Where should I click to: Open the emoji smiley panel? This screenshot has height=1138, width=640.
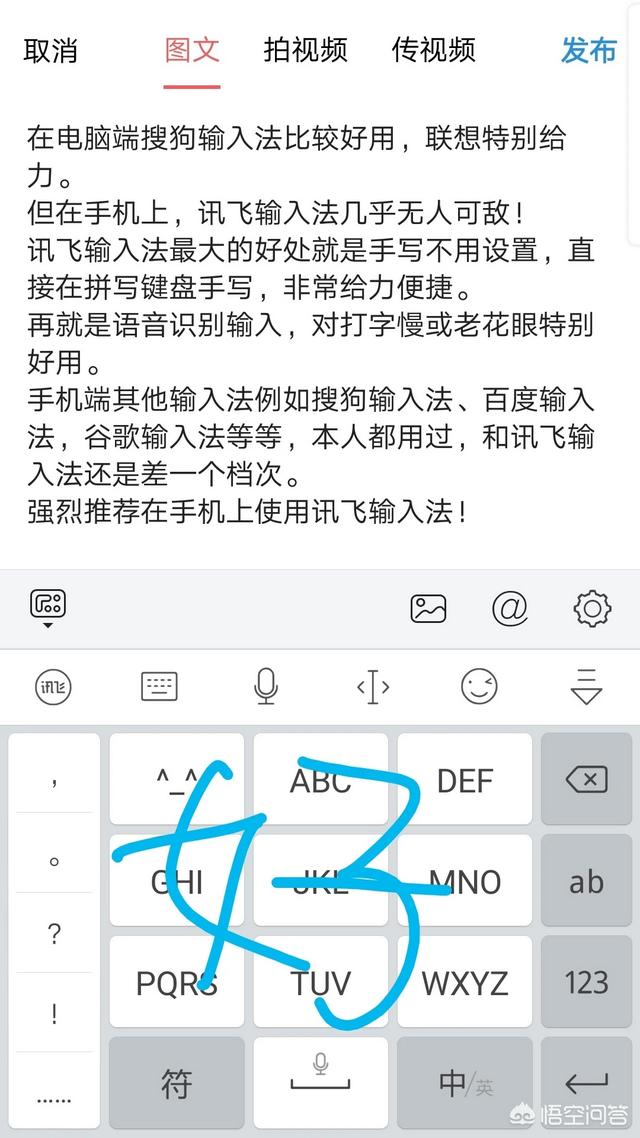(x=480, y=687)
